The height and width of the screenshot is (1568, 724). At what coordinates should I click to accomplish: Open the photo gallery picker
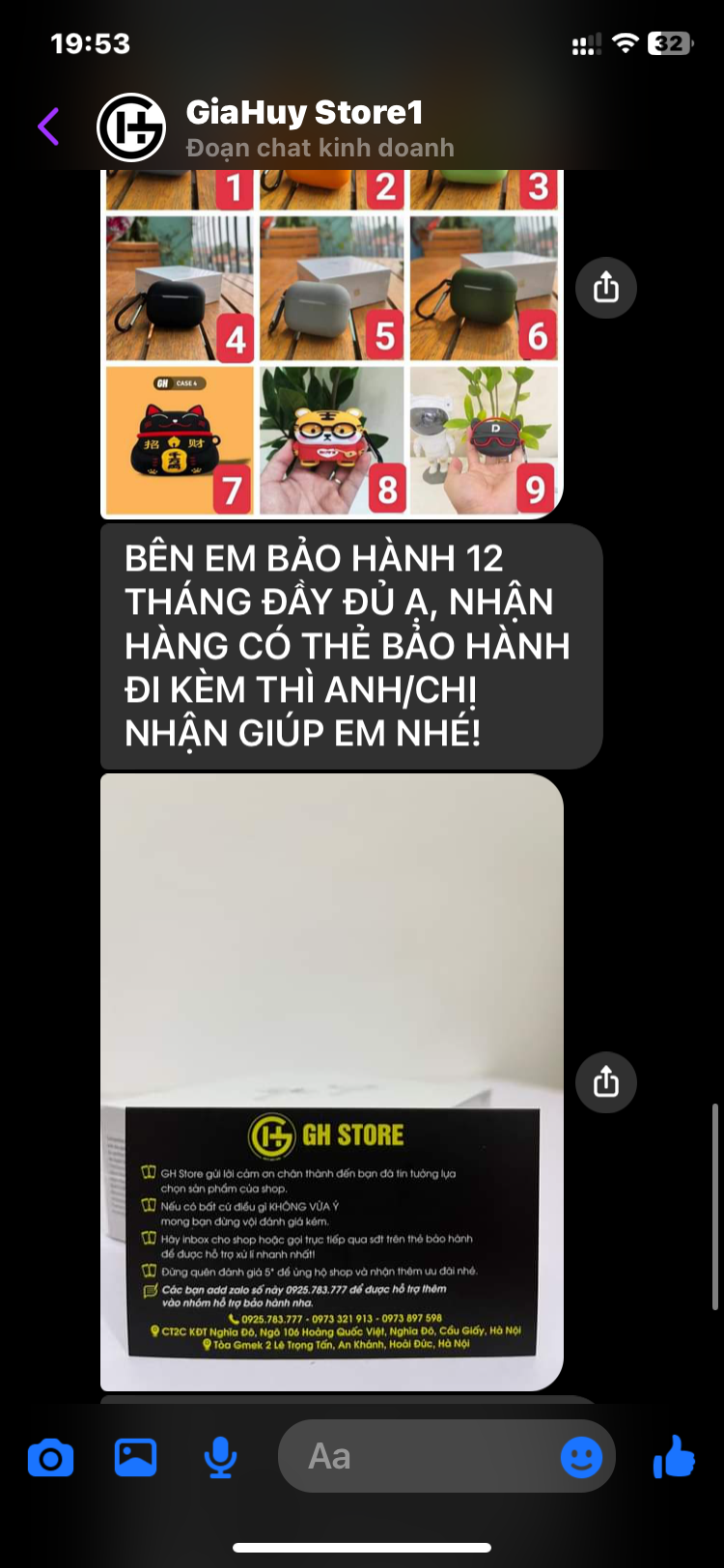pos(135,1457)
